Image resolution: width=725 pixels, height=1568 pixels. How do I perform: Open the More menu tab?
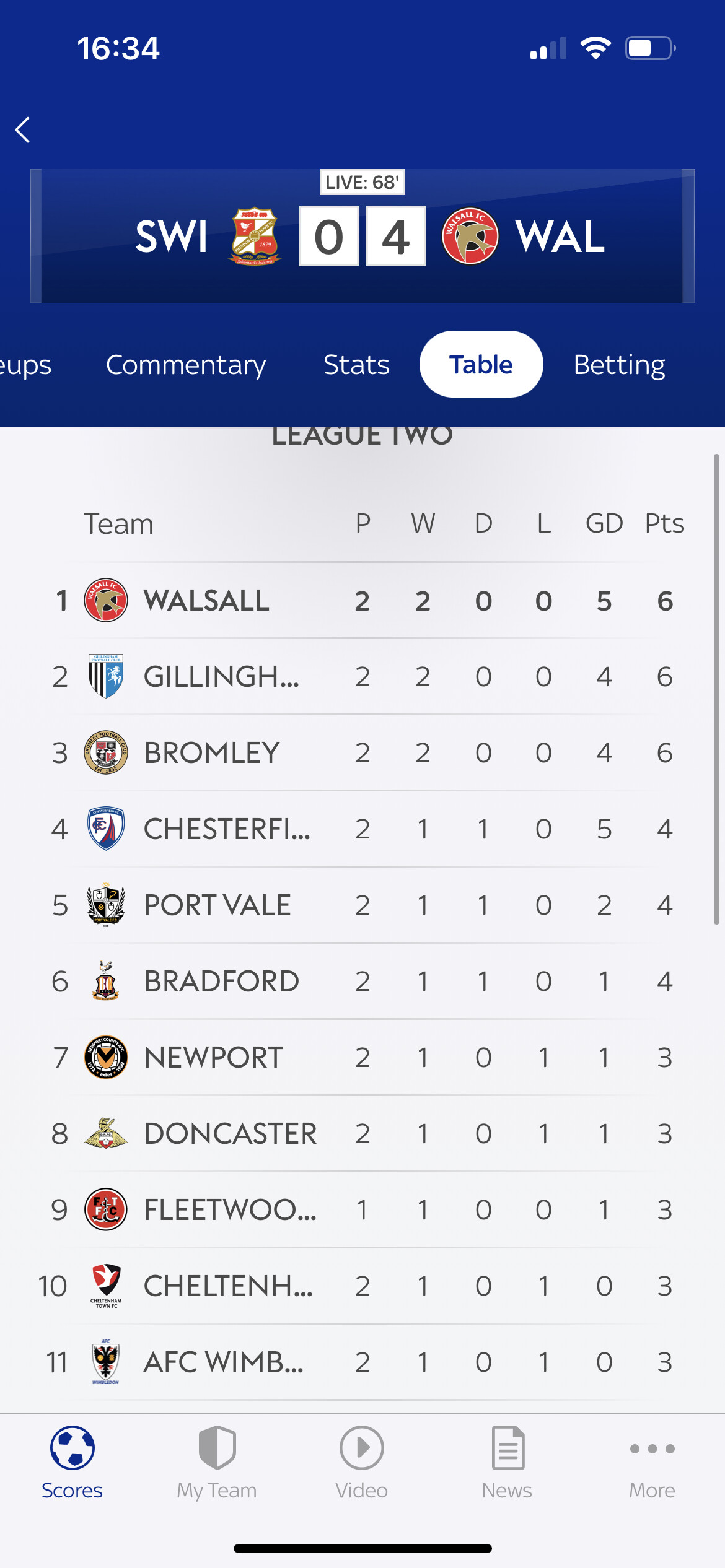coord(652,1463)
